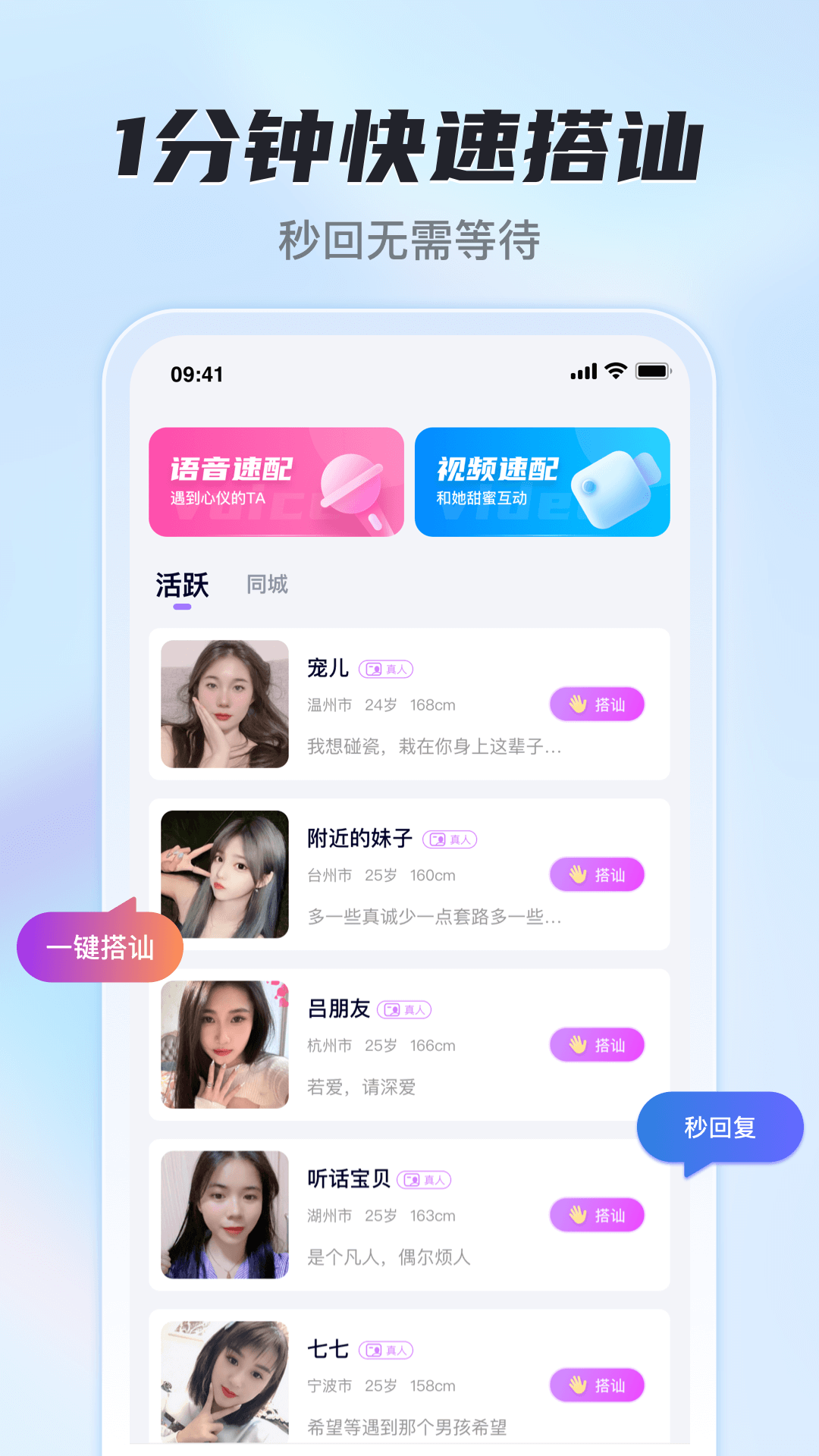Click the 真人 badge beside 附近的妹子
Image resolution: width=819 pixels, height=1456 pixels.
click(x=450, y=839)
